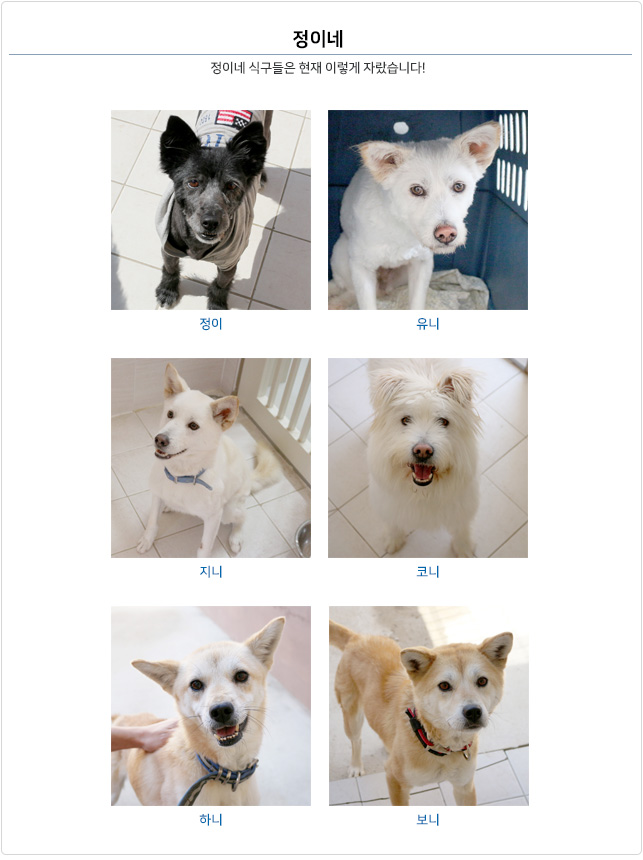Open 하니's photo tile
The height and width of the screenshot is (860, 643).
[x=210, y=705]
